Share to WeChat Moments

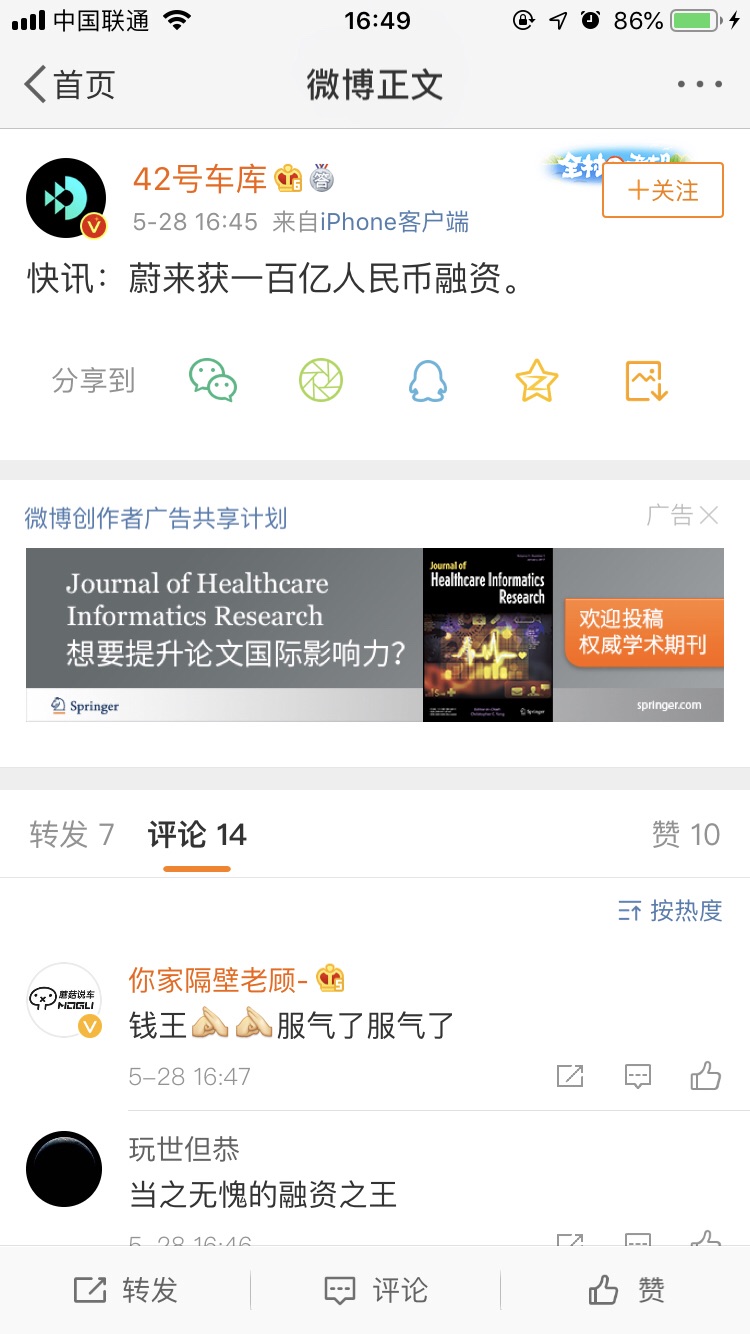coord(321,381)
